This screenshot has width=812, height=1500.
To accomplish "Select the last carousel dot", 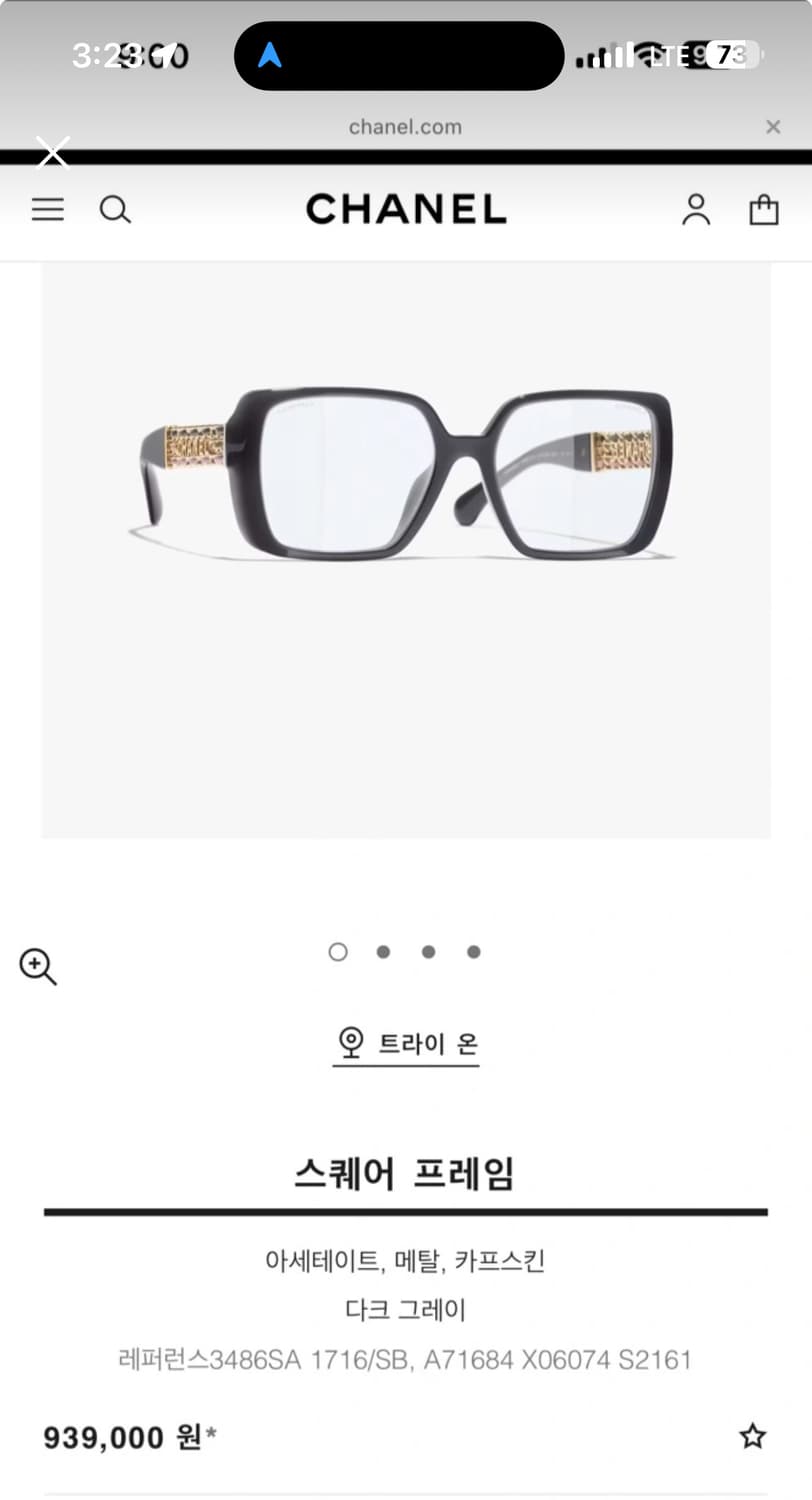I will click(x=473, y=952).
